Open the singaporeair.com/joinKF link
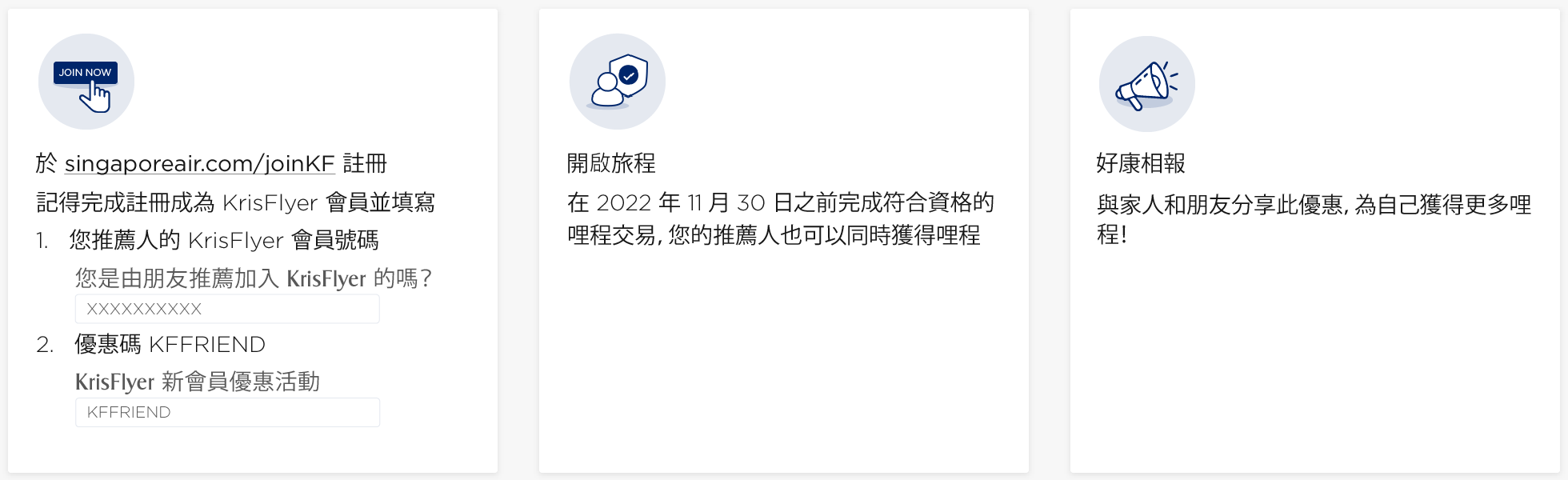1568x480 pixels. pyautogui.click(x=199, y=163)
